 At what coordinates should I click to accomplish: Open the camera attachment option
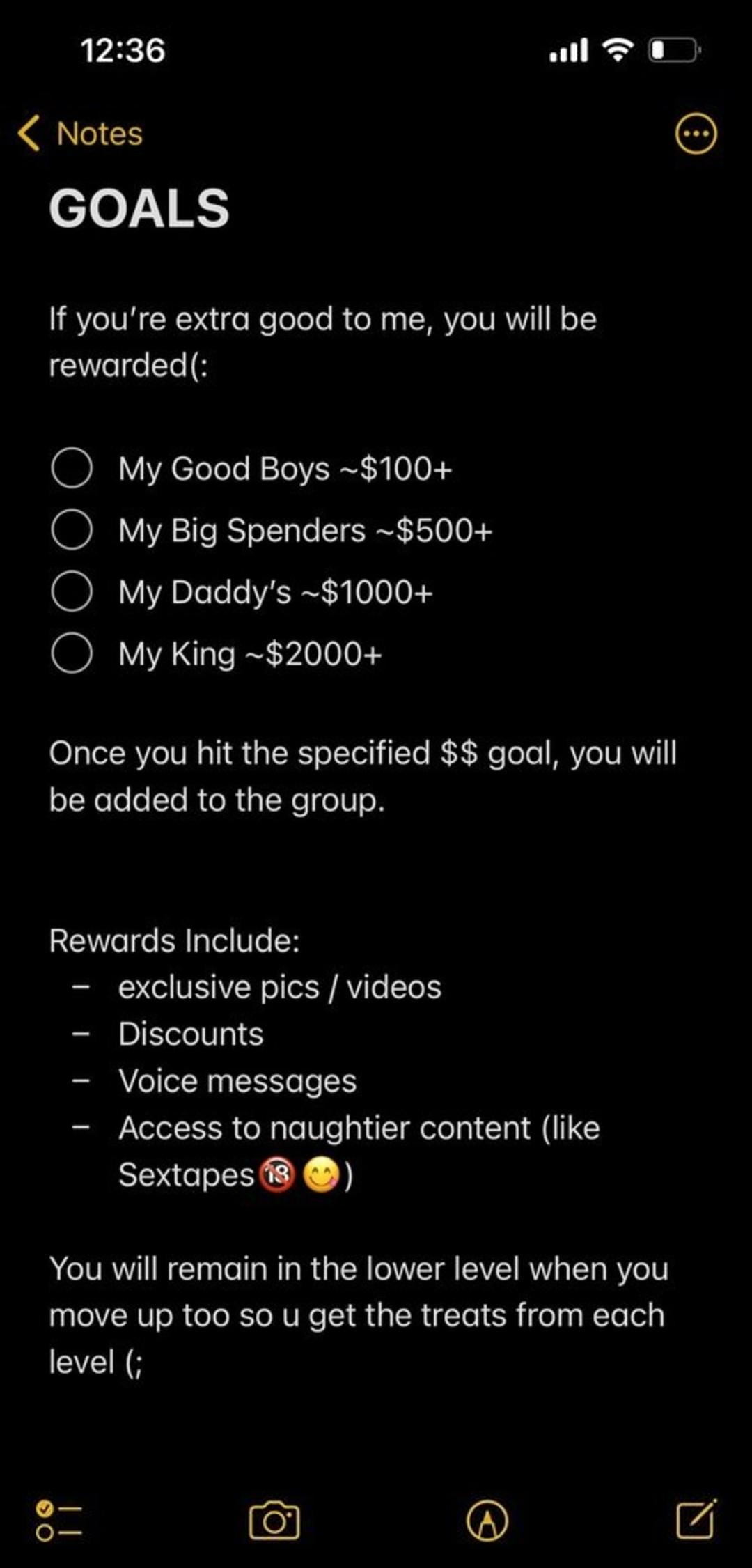pos(274,1520)
